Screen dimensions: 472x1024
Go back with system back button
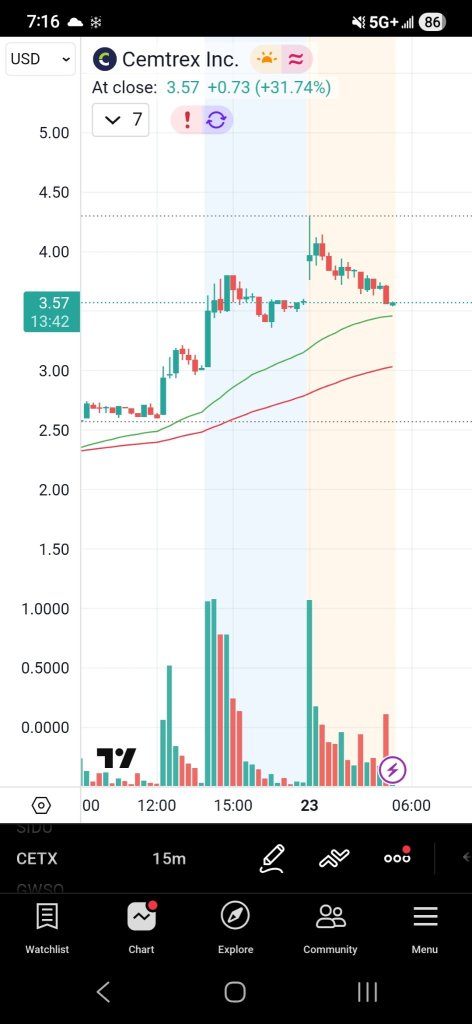click(103, 992)
